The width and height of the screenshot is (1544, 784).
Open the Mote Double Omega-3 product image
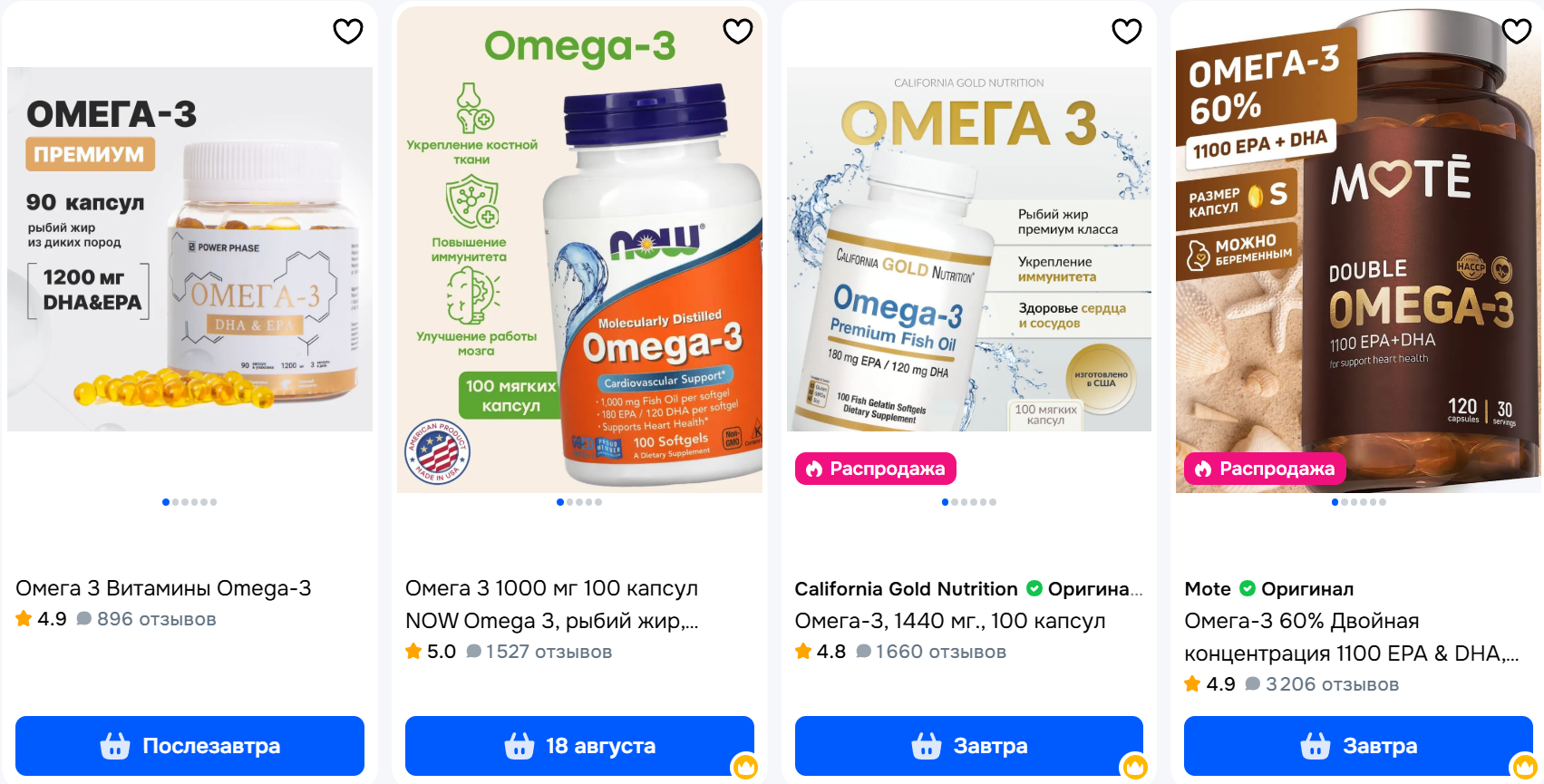pyautogui.click(x=1358, y=249)
